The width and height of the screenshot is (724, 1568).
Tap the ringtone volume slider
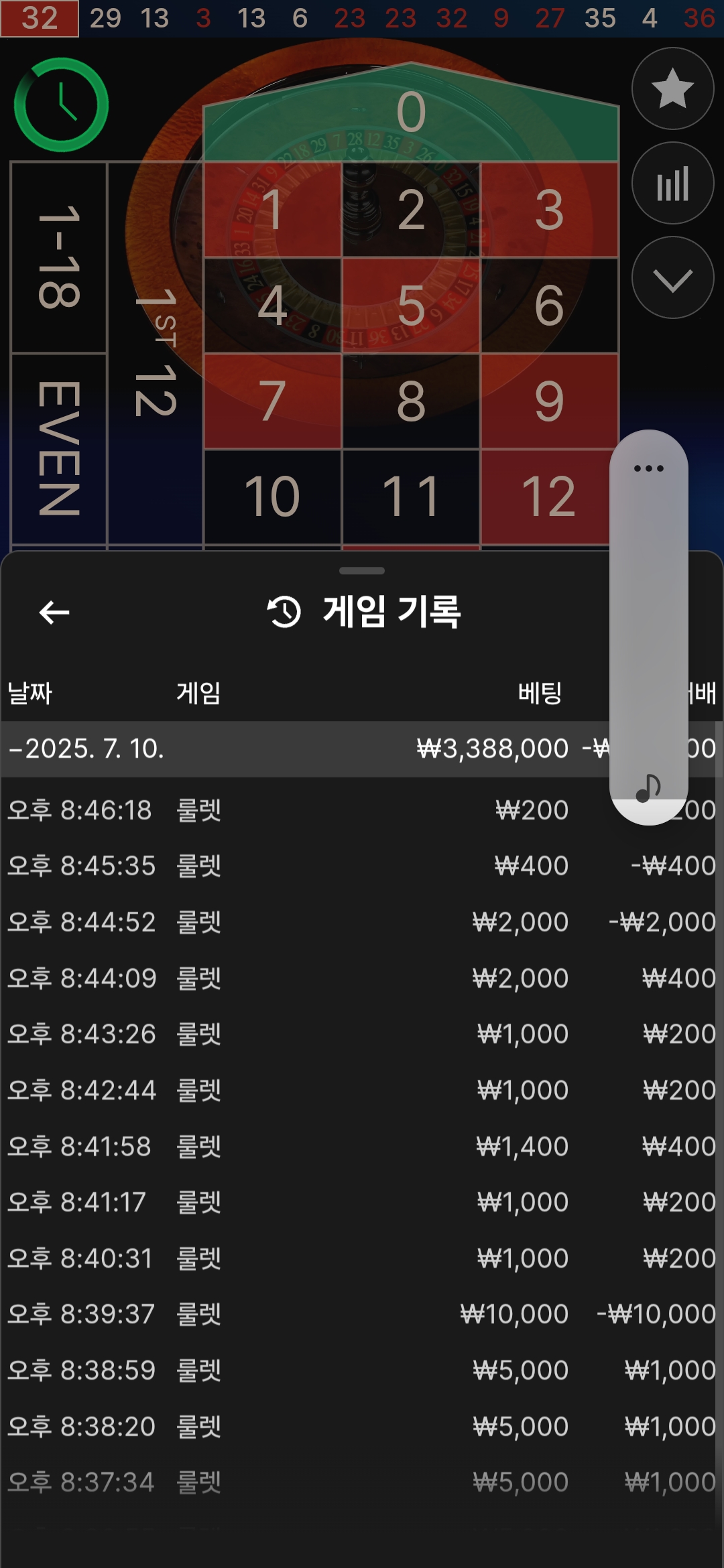(x=648, y=627)
